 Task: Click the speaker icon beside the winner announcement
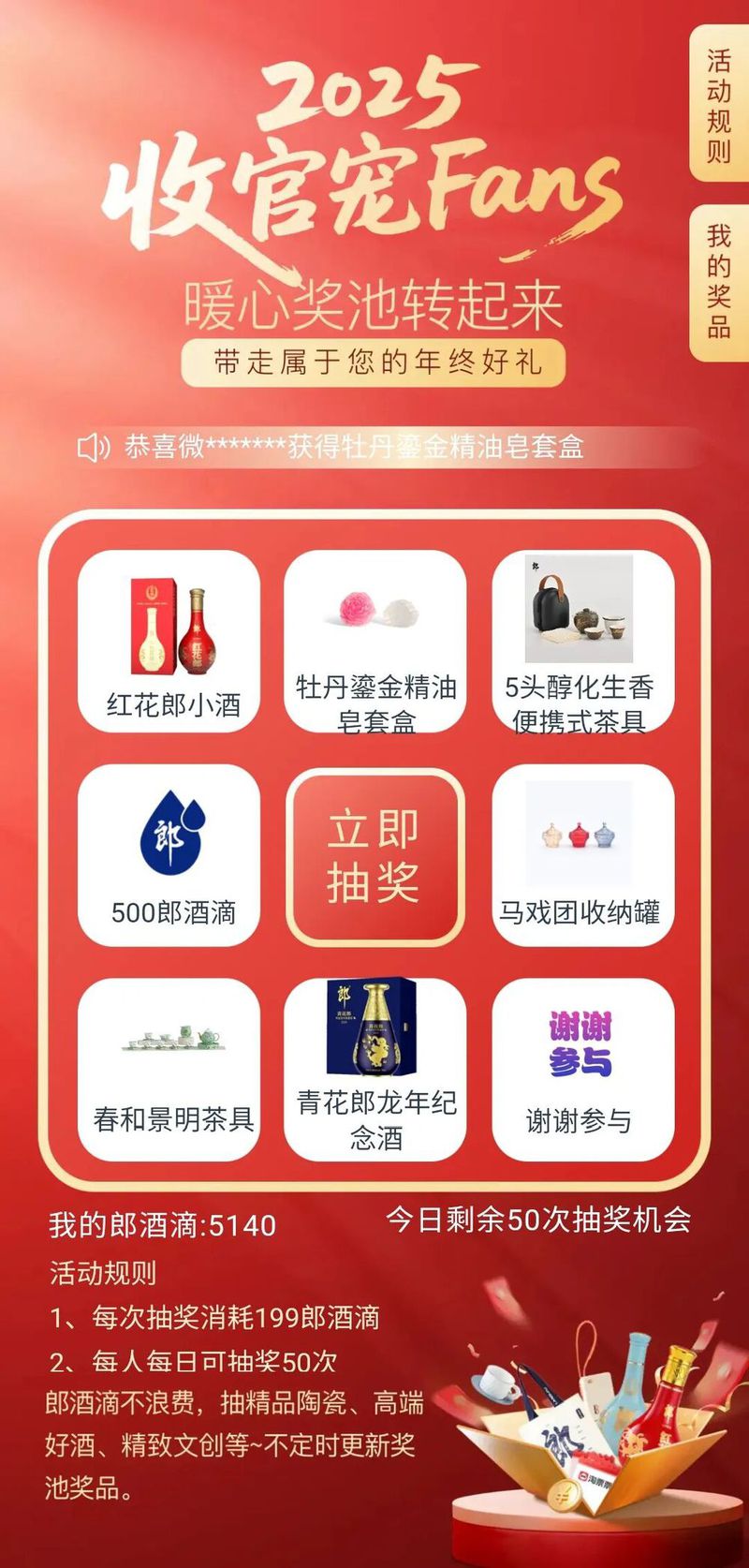click(94, 447)
